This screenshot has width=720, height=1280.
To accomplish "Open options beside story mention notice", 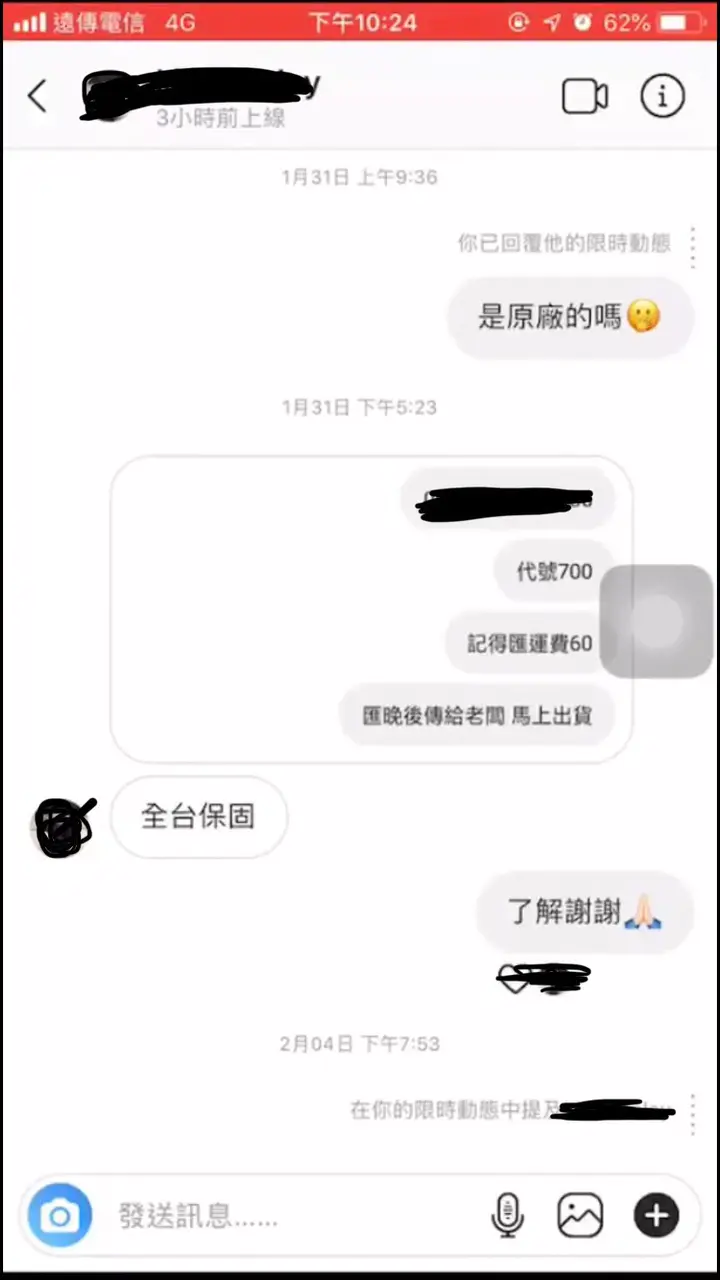I will point(693,1113).
